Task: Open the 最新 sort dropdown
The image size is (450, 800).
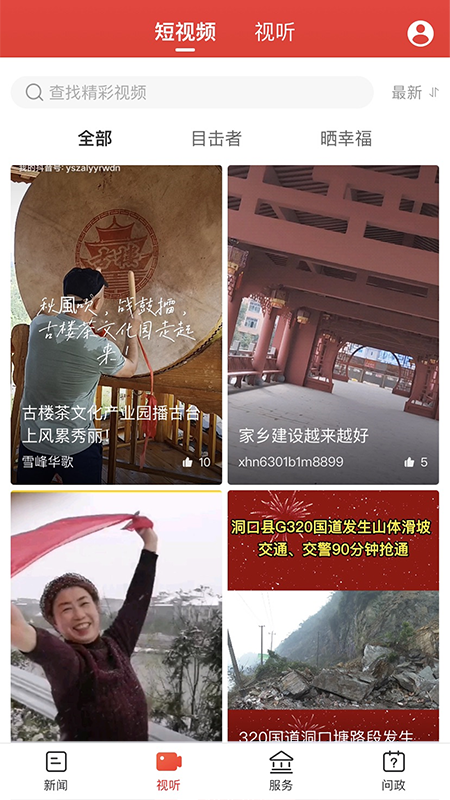Action: 415,92
